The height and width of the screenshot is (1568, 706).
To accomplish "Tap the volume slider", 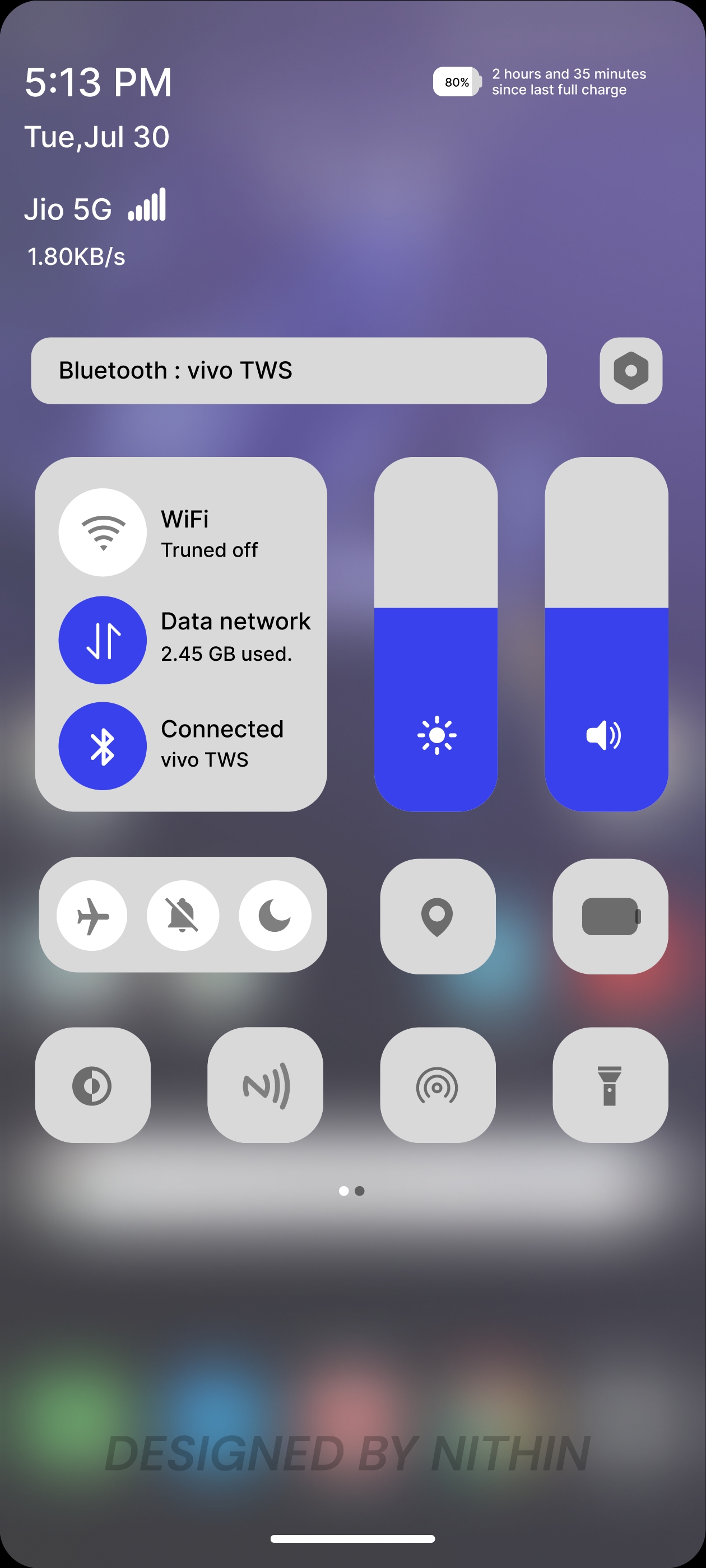I will point(606,634).
